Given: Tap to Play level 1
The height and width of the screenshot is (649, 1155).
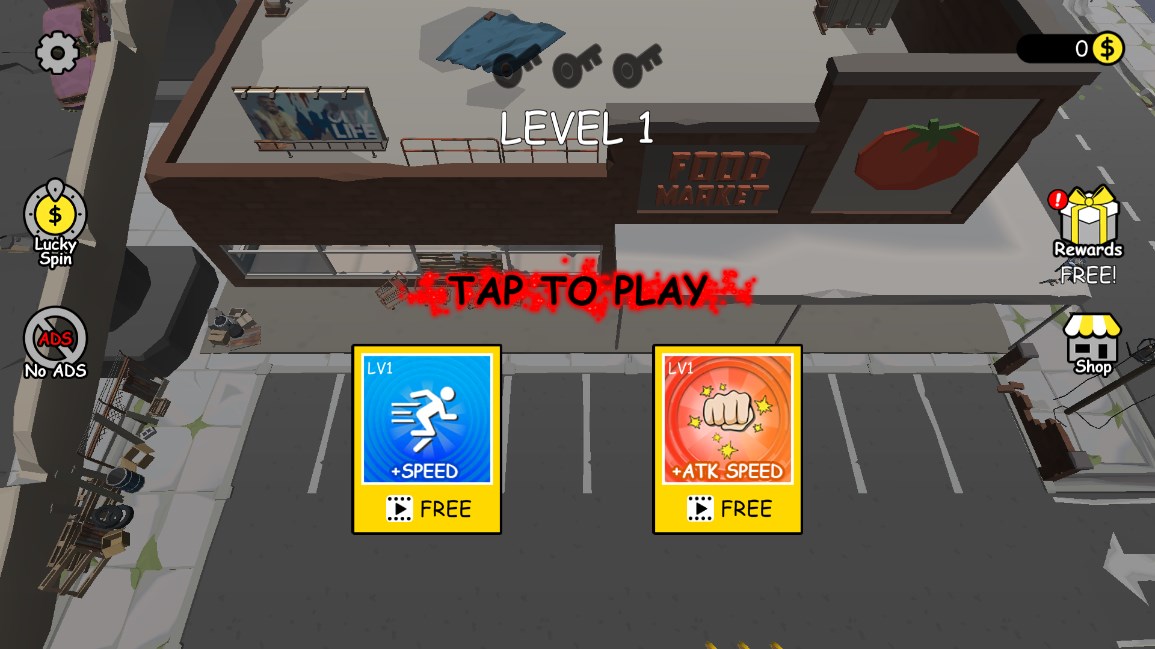Looking at the screenshot, I should (x=578, y=290).
